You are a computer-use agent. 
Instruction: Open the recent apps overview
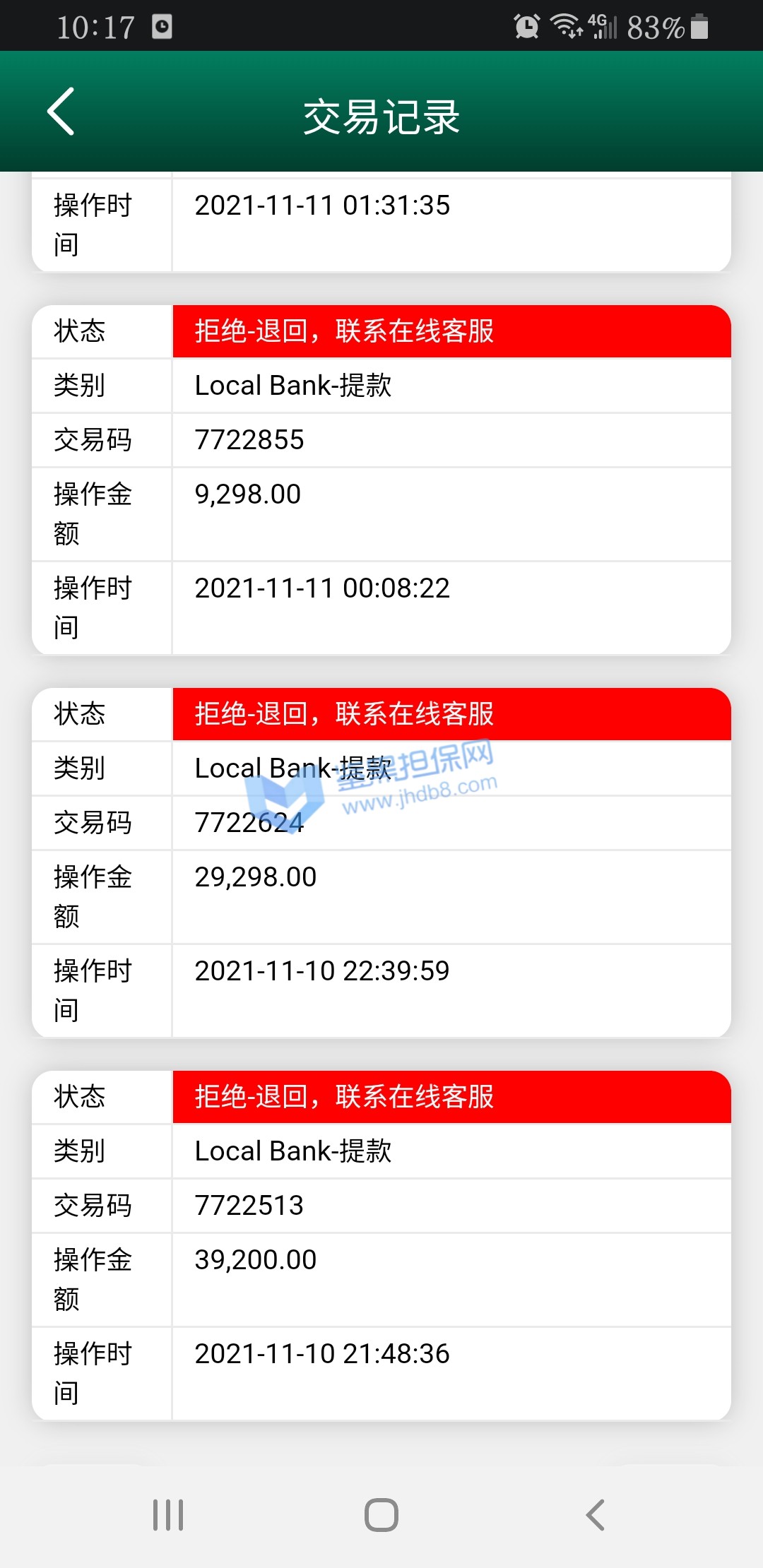click(168, 1515)
